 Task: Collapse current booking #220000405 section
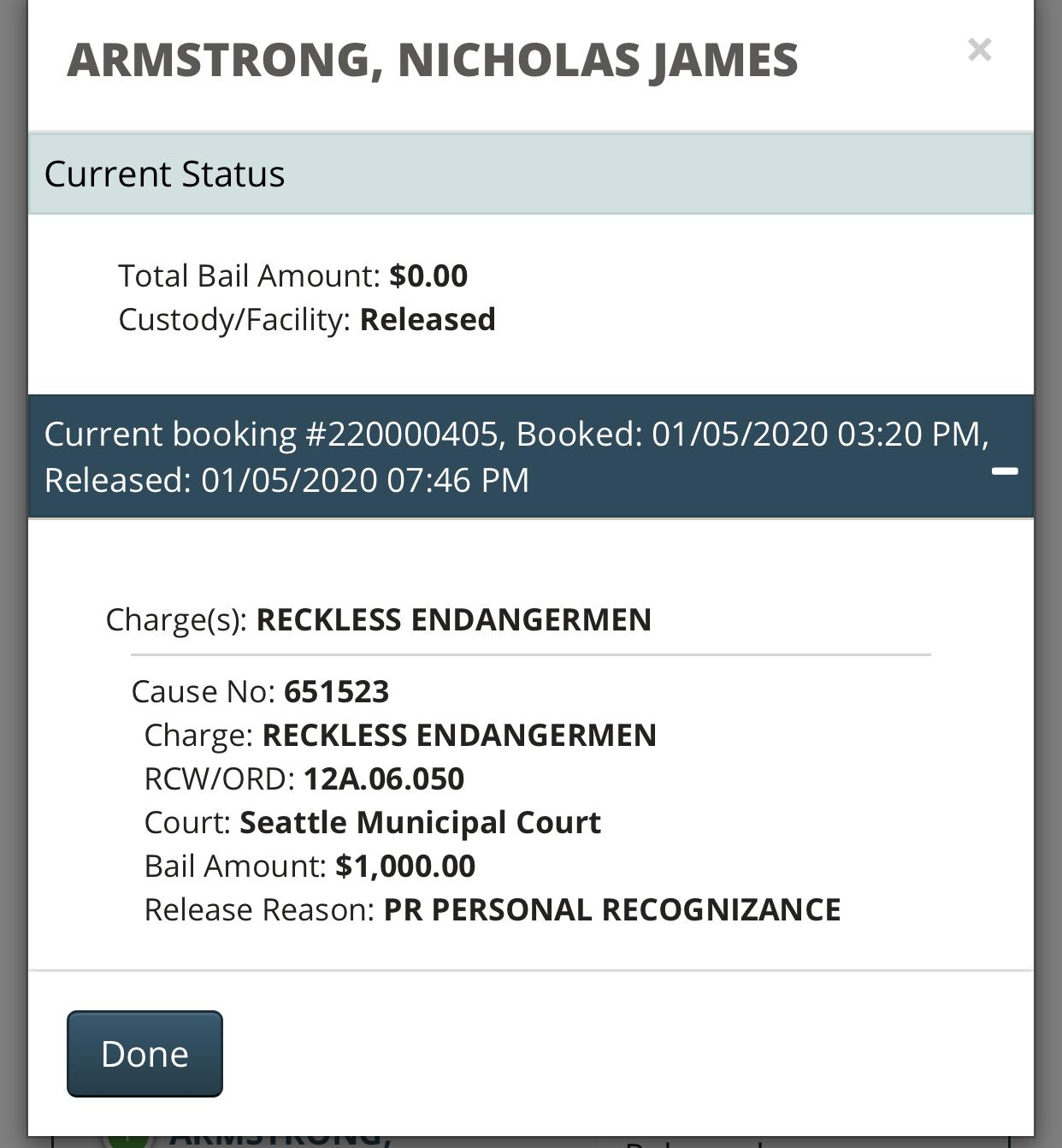point(1004,470)
